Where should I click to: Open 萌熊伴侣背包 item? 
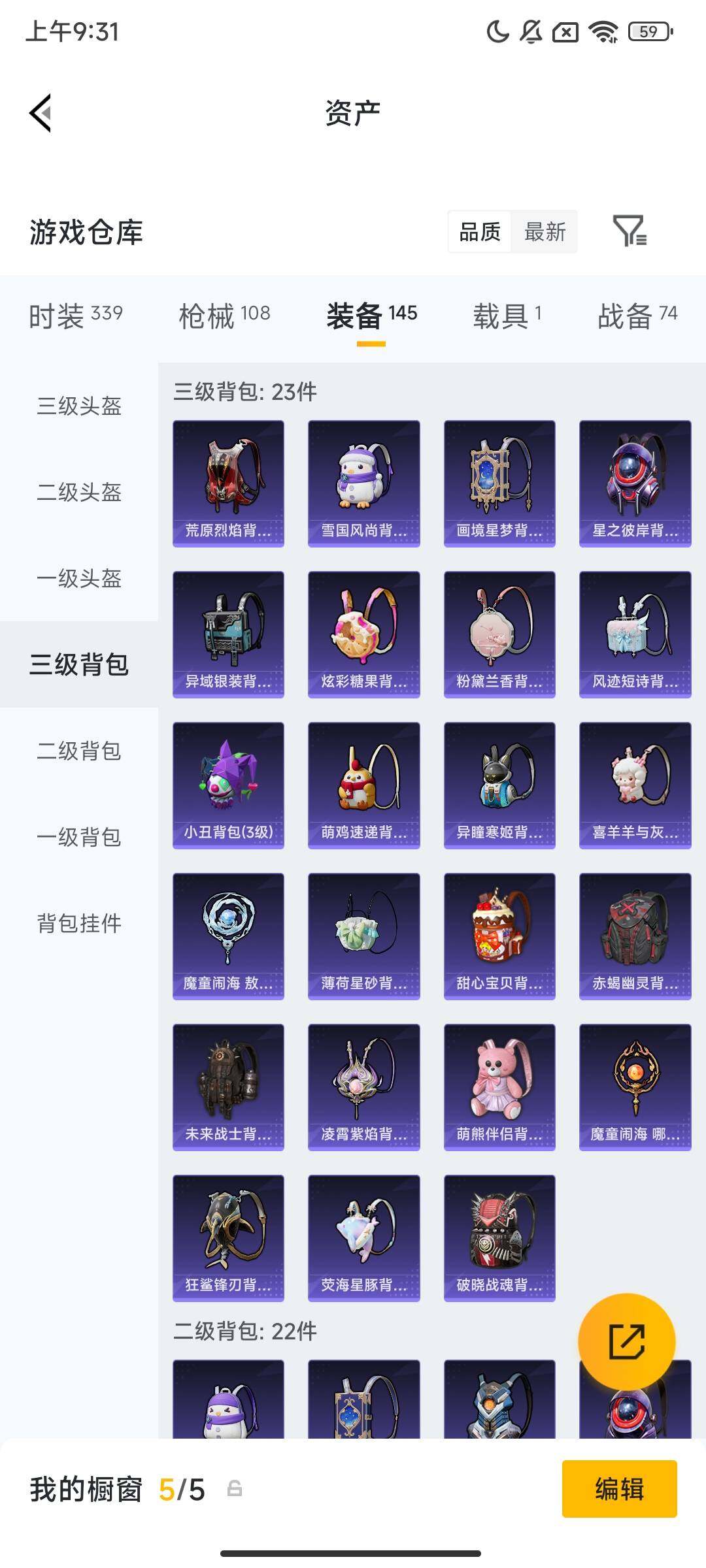499,1087
